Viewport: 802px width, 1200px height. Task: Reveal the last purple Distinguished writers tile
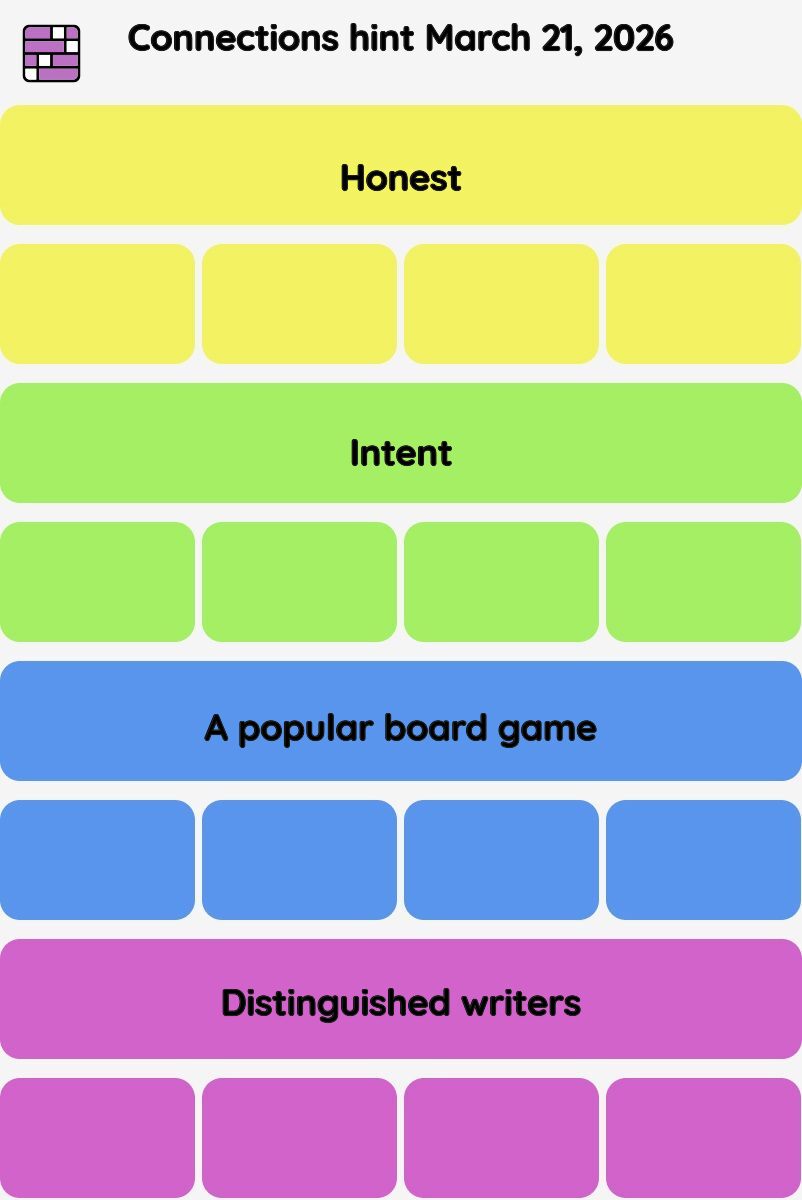coord(703,1138)
